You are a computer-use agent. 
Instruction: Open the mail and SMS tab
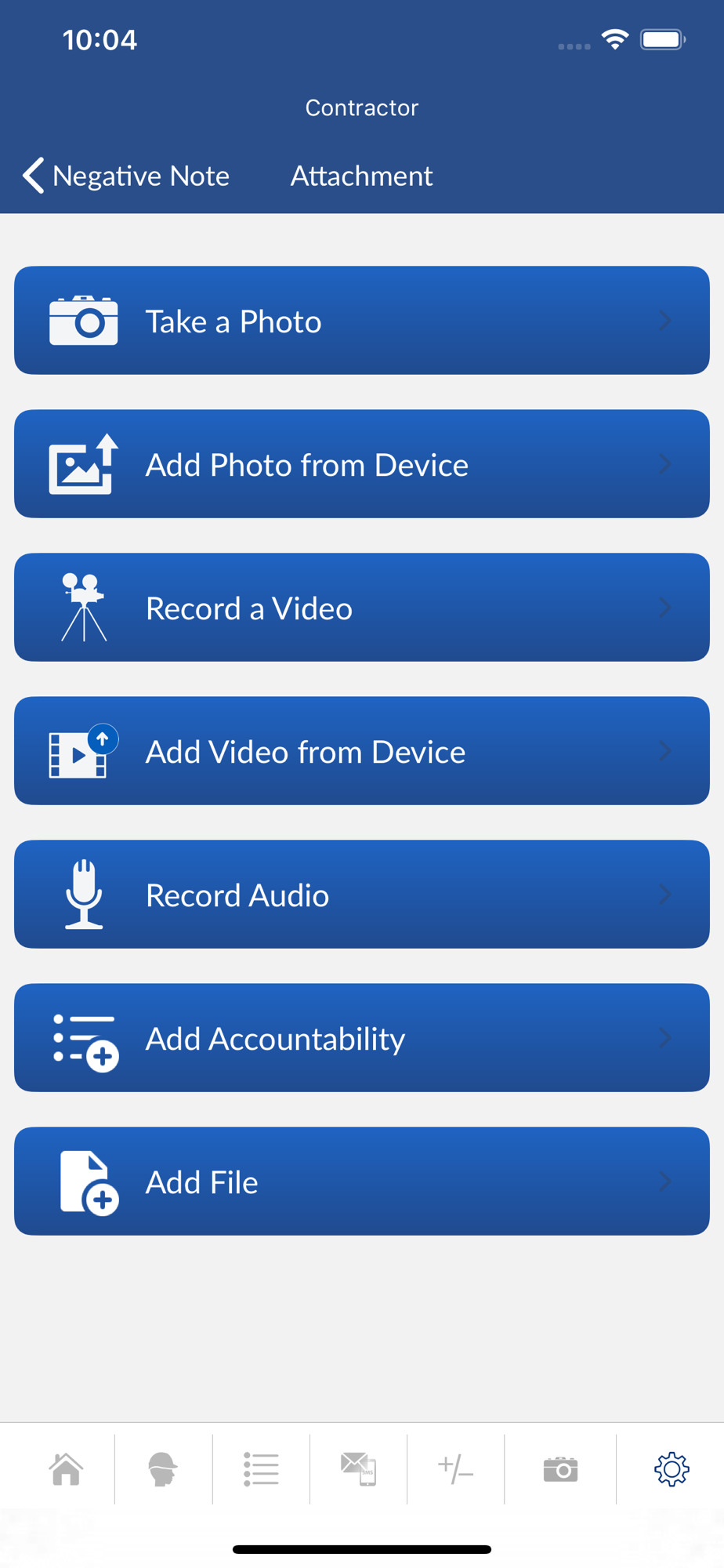point(359,1469)
